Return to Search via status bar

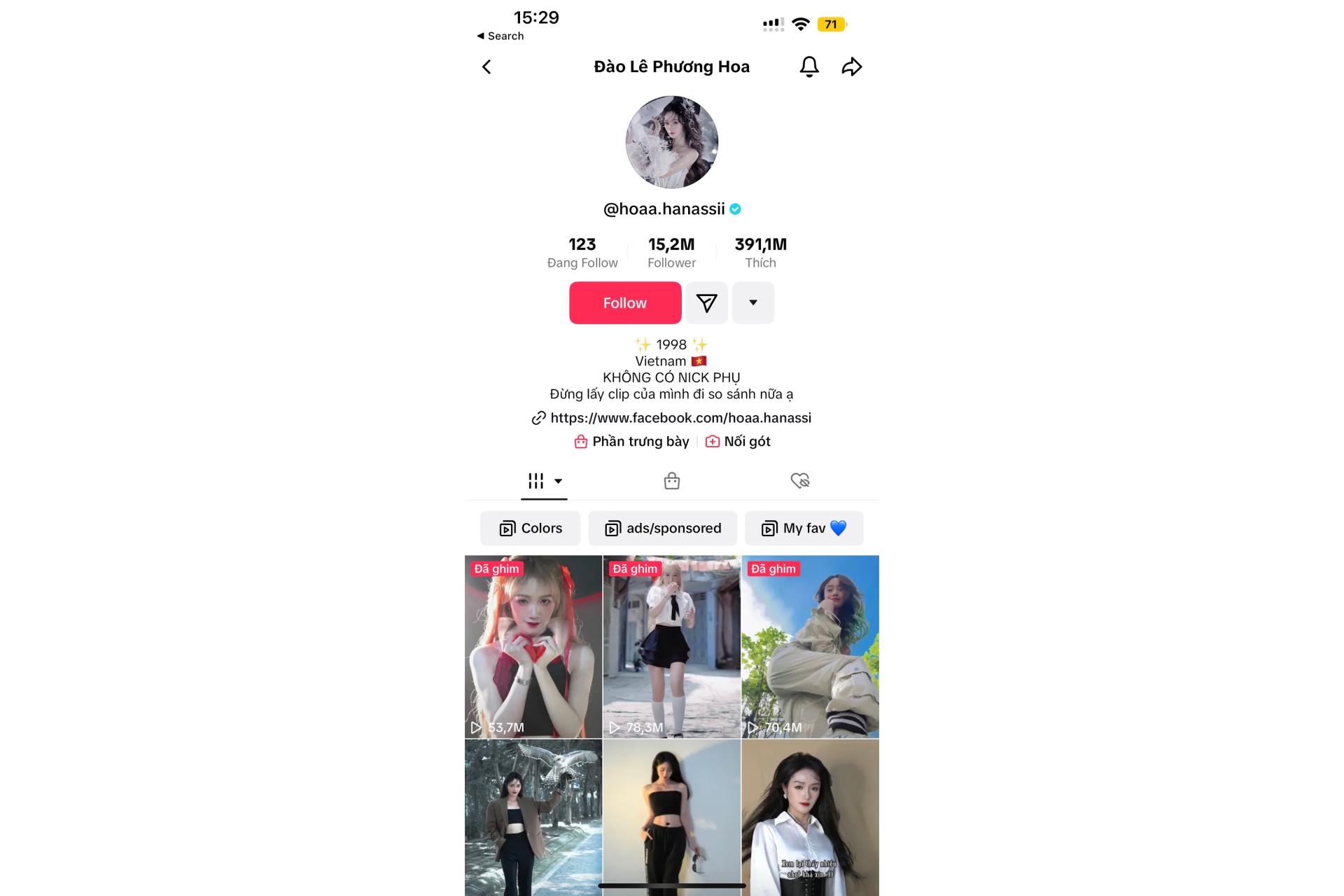500,36
